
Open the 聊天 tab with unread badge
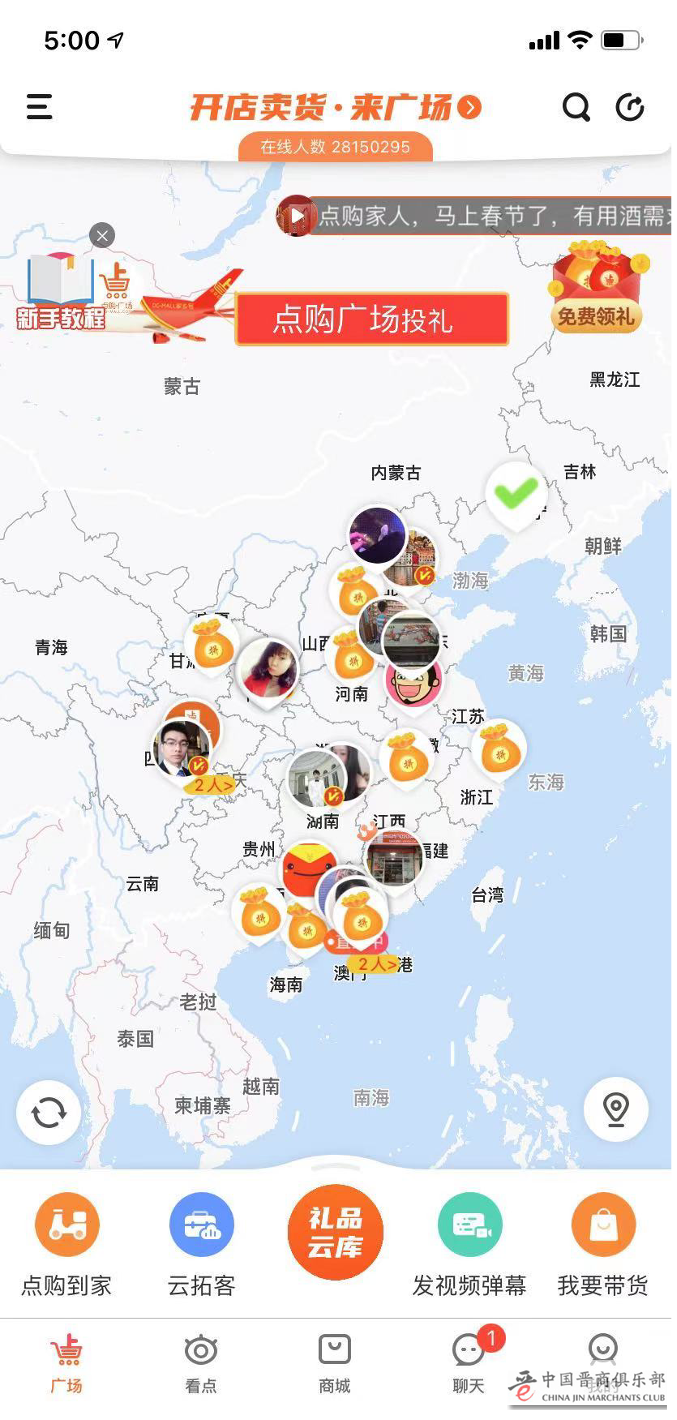tap(468, 1362)
